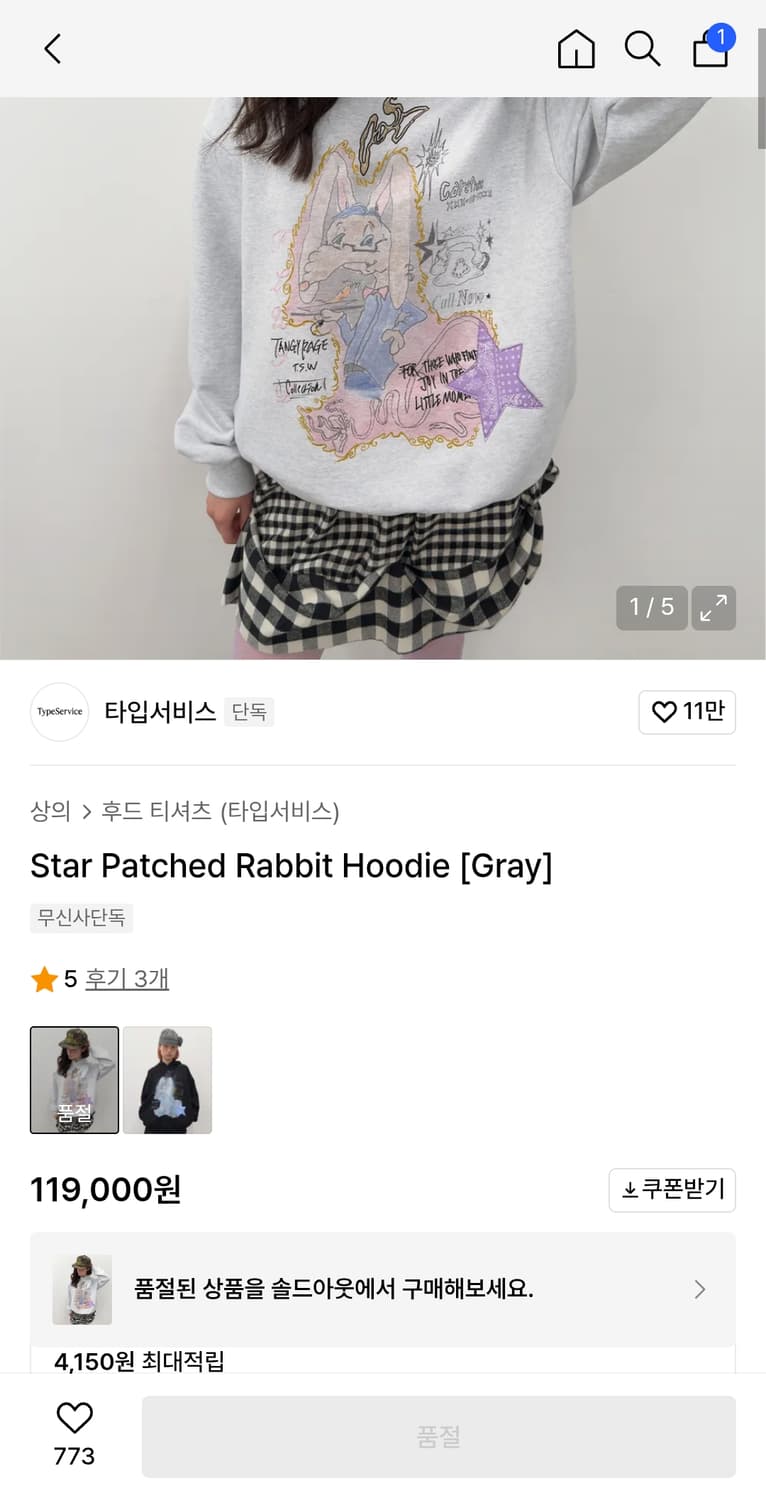Screen dimensions: 766x1500
Task: Select the black hoodie color thumbnail
Action: (167, 1080)
